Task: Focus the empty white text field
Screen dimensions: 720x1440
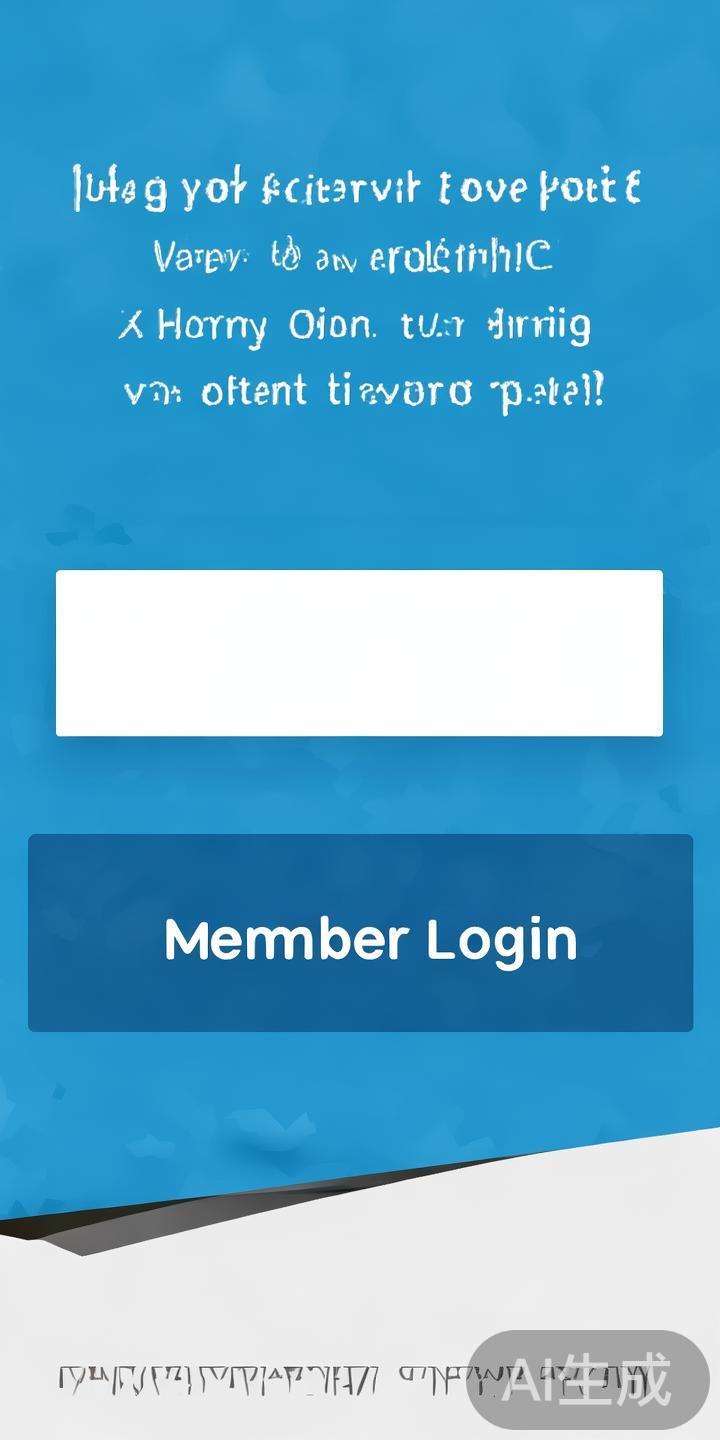Action: coord(359,653)
